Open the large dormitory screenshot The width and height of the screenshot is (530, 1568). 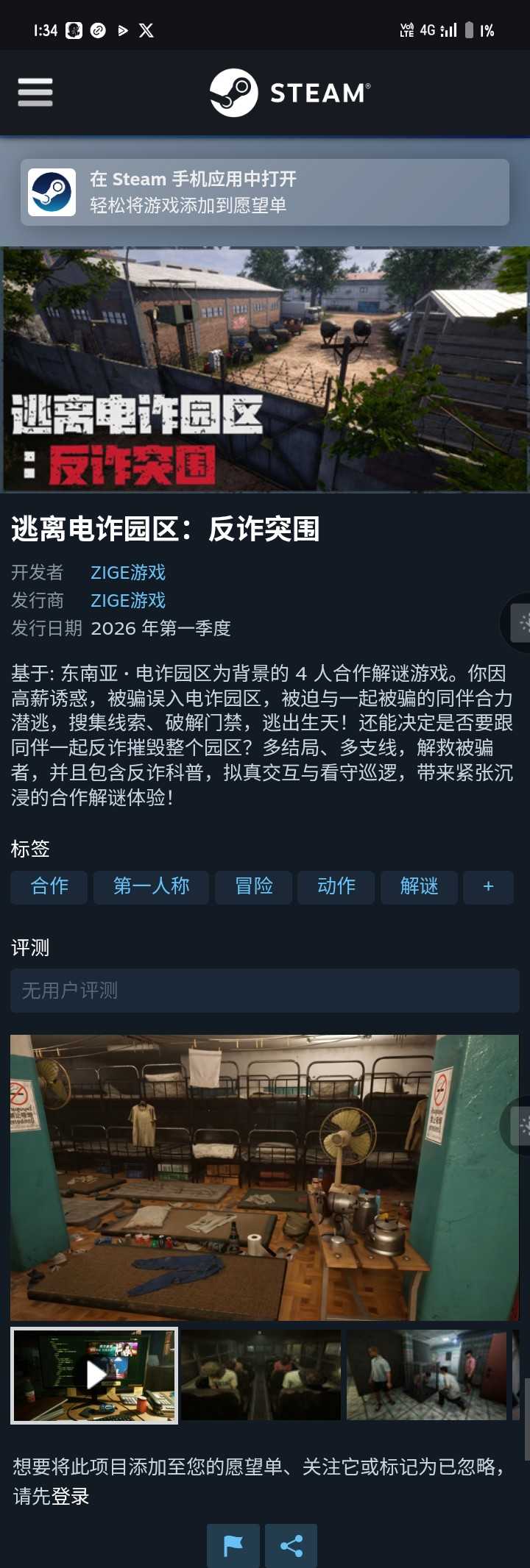tap(264, 1177)
